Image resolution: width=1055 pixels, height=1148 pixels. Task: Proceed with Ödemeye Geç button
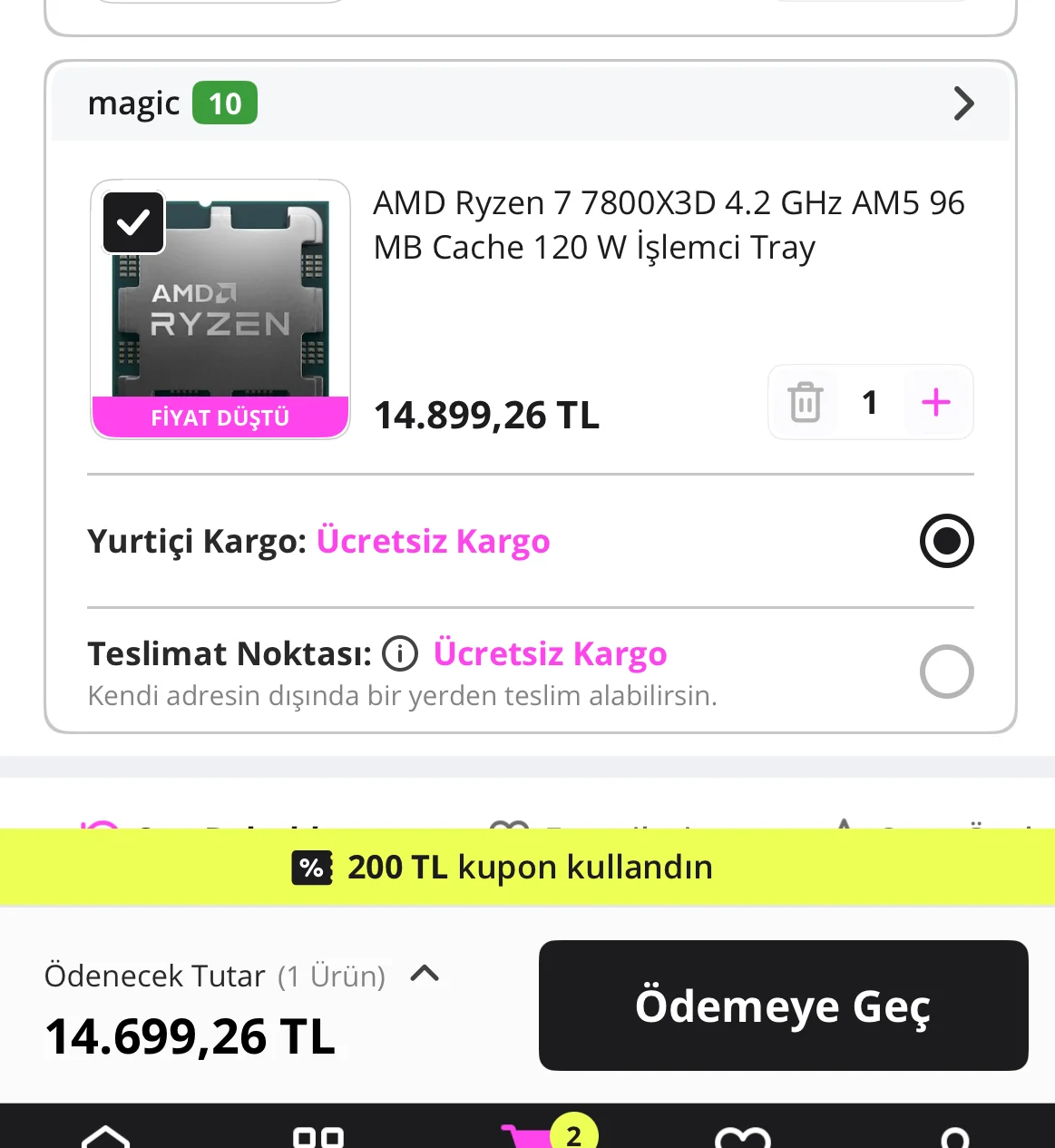(x=783, y=1006)
